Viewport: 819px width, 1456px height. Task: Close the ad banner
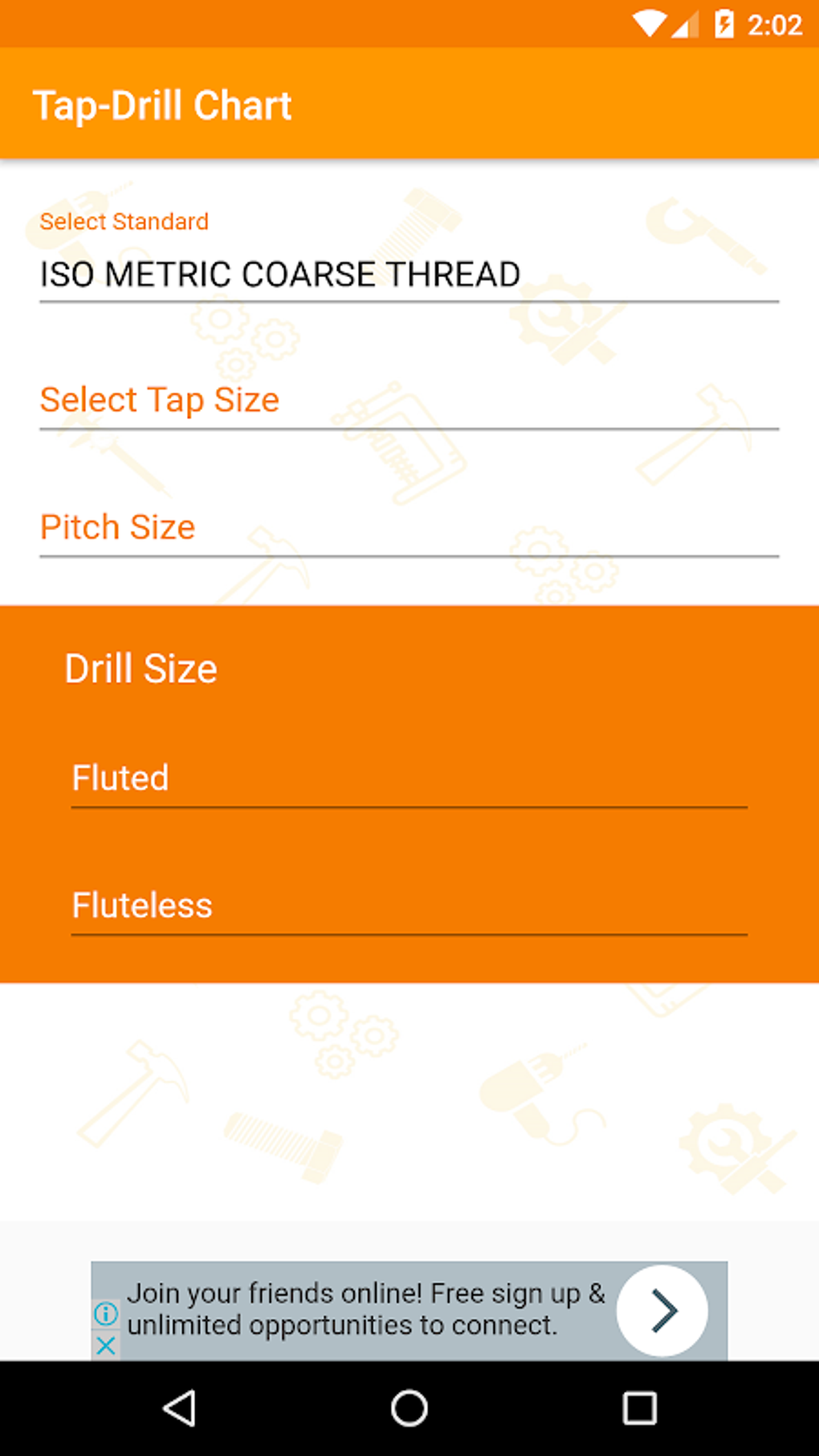click(106, 1345)
